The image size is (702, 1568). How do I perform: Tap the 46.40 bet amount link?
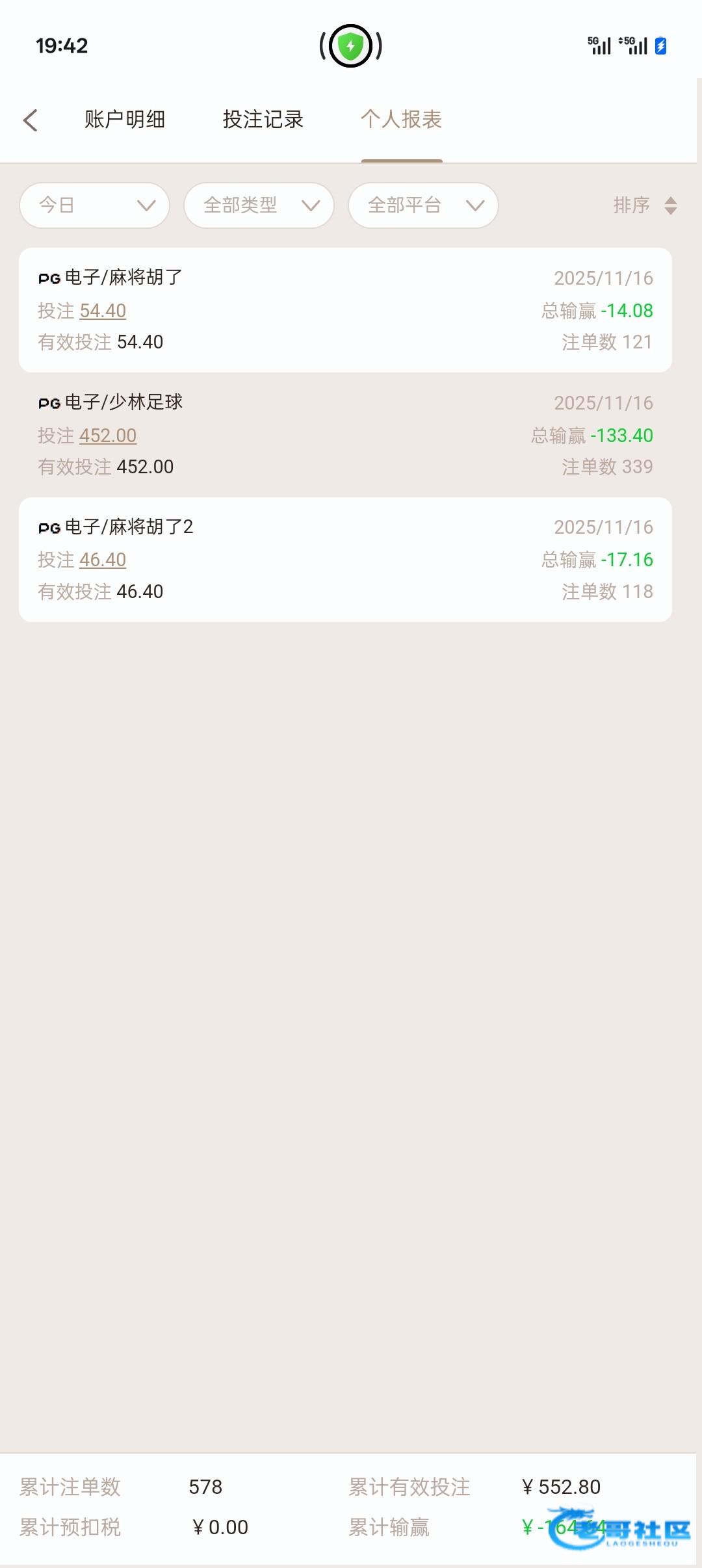[x=103, y=560]
